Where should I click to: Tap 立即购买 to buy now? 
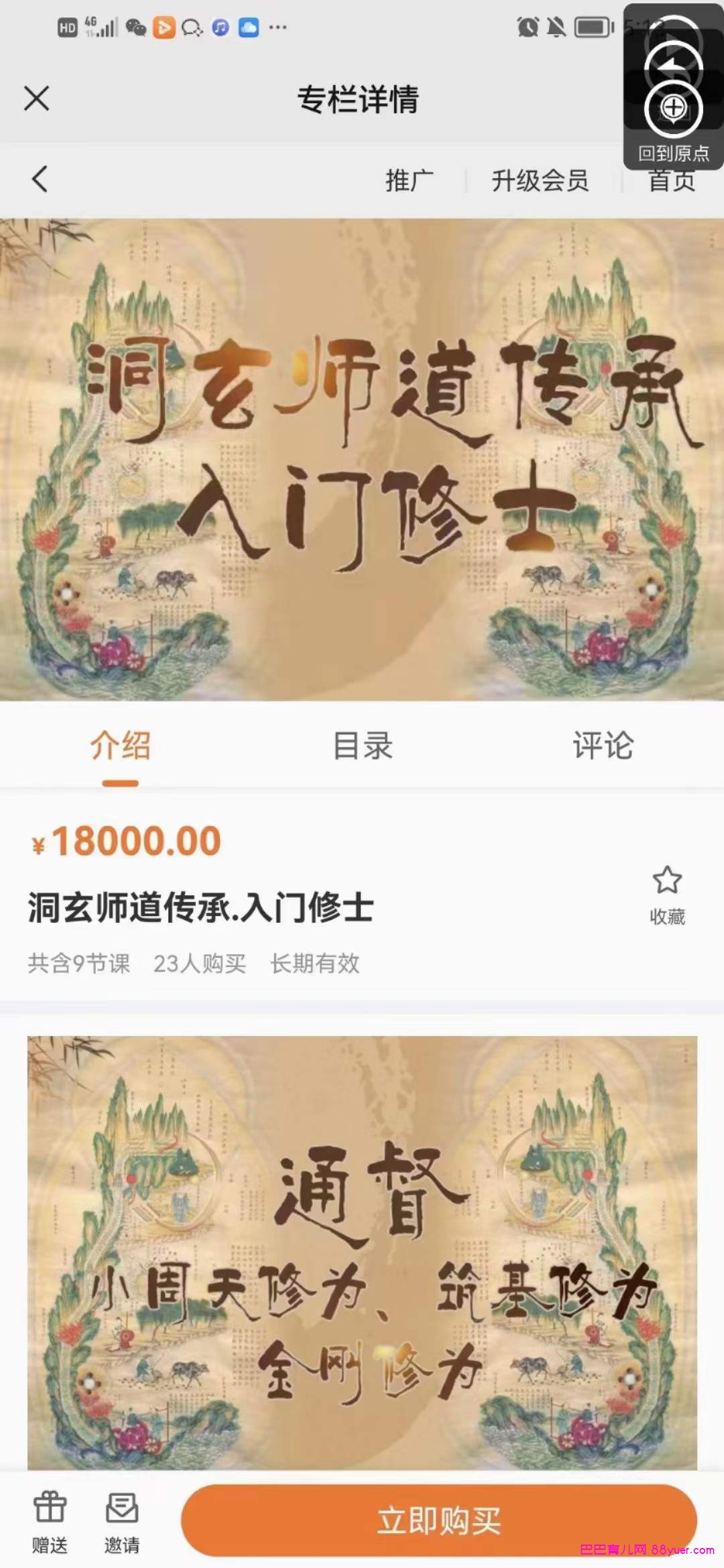click(x=439, y=1520)
